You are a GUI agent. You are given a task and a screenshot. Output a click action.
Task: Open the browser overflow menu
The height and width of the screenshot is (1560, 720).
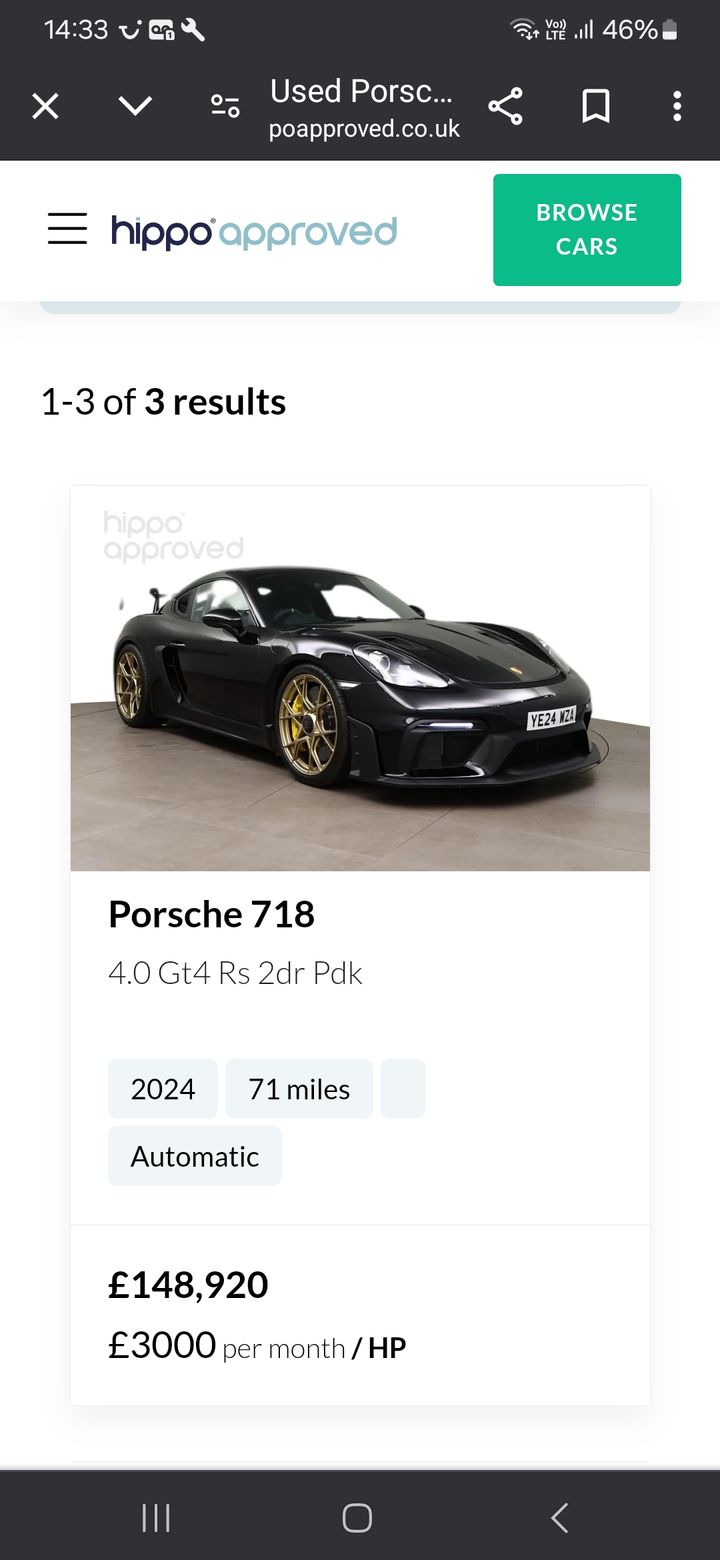coord(677,106)
